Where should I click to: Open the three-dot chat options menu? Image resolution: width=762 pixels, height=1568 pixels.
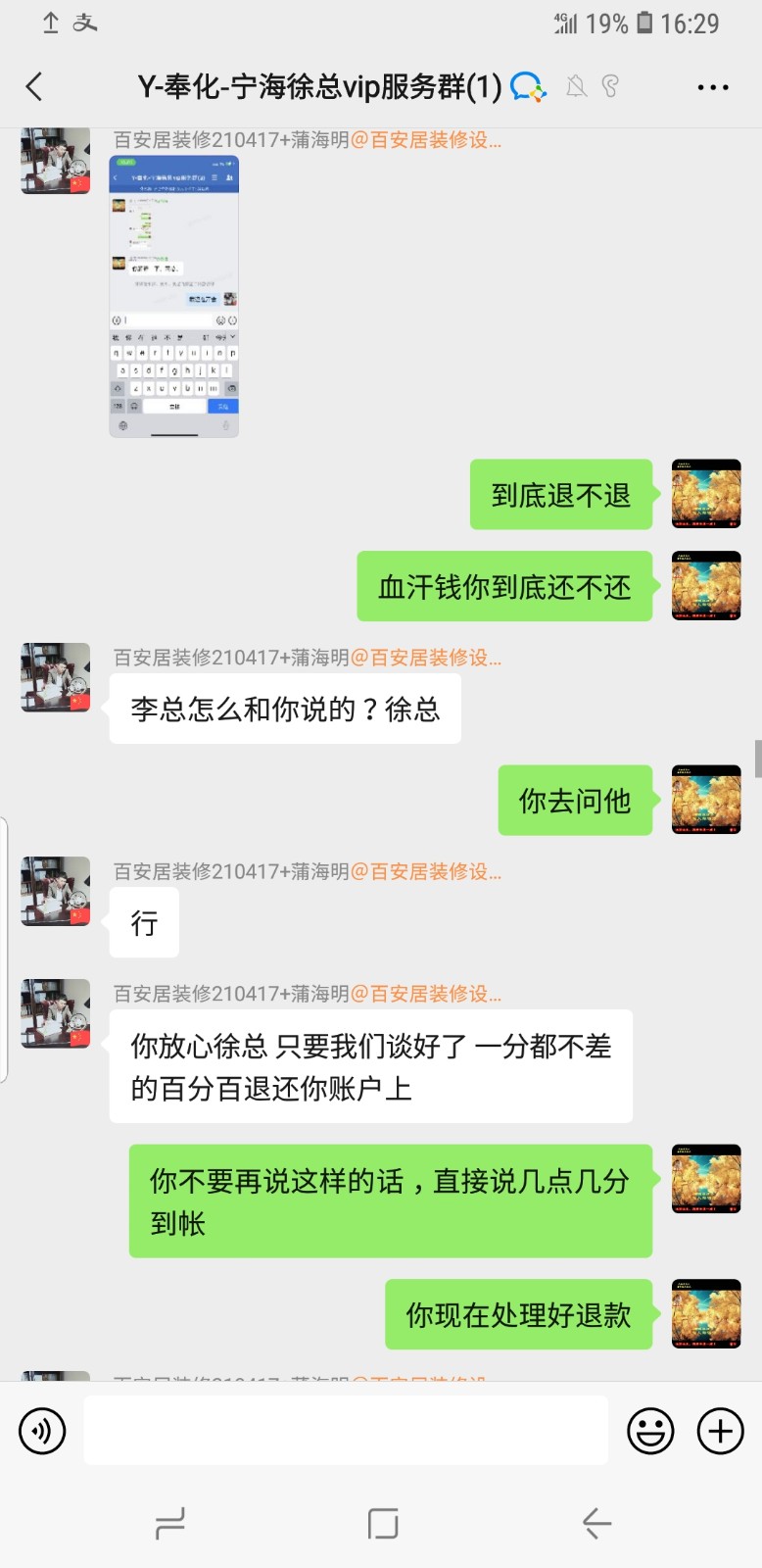712,87
